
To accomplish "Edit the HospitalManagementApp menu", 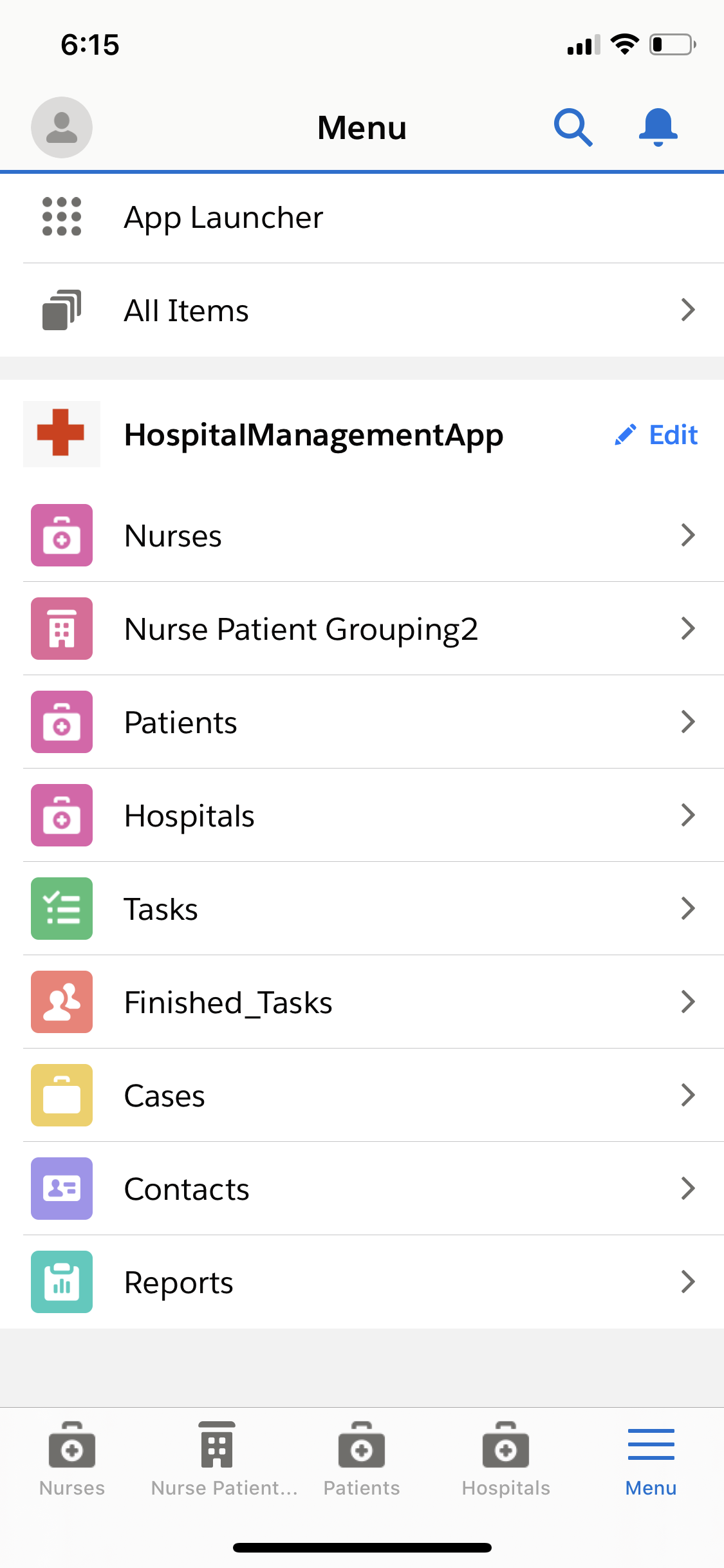I will pos(657,435).
